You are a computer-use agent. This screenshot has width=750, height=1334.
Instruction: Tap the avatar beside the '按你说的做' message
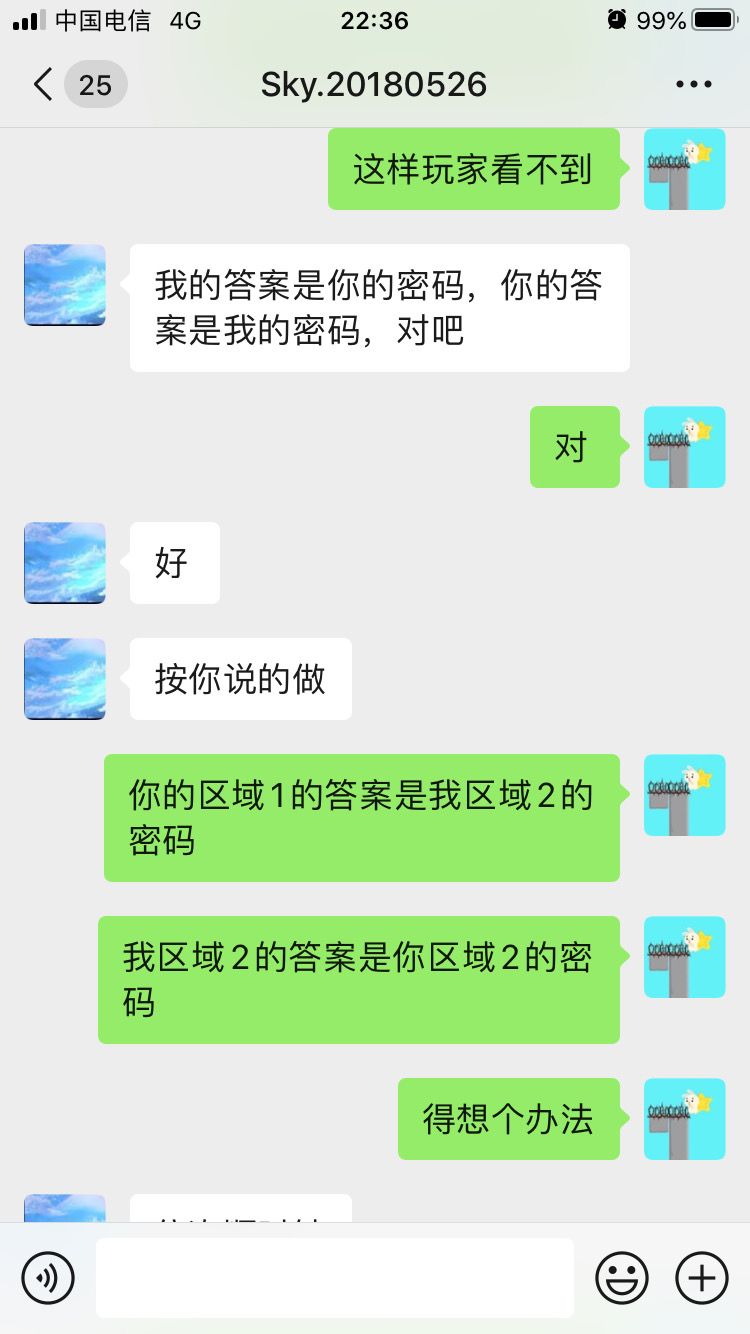[64, 678]
